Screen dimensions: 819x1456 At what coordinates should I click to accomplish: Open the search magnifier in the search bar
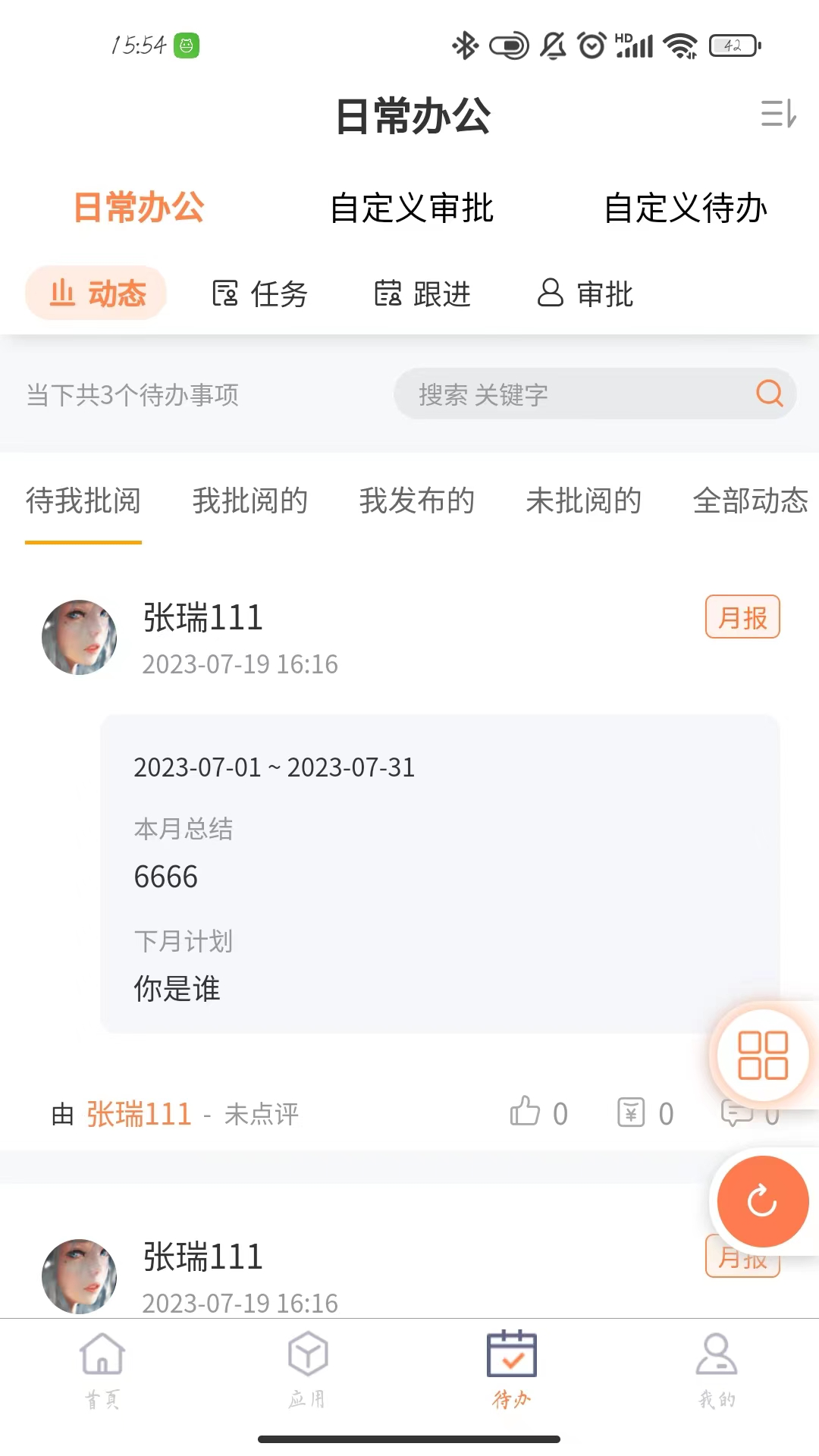coord(769,394)
